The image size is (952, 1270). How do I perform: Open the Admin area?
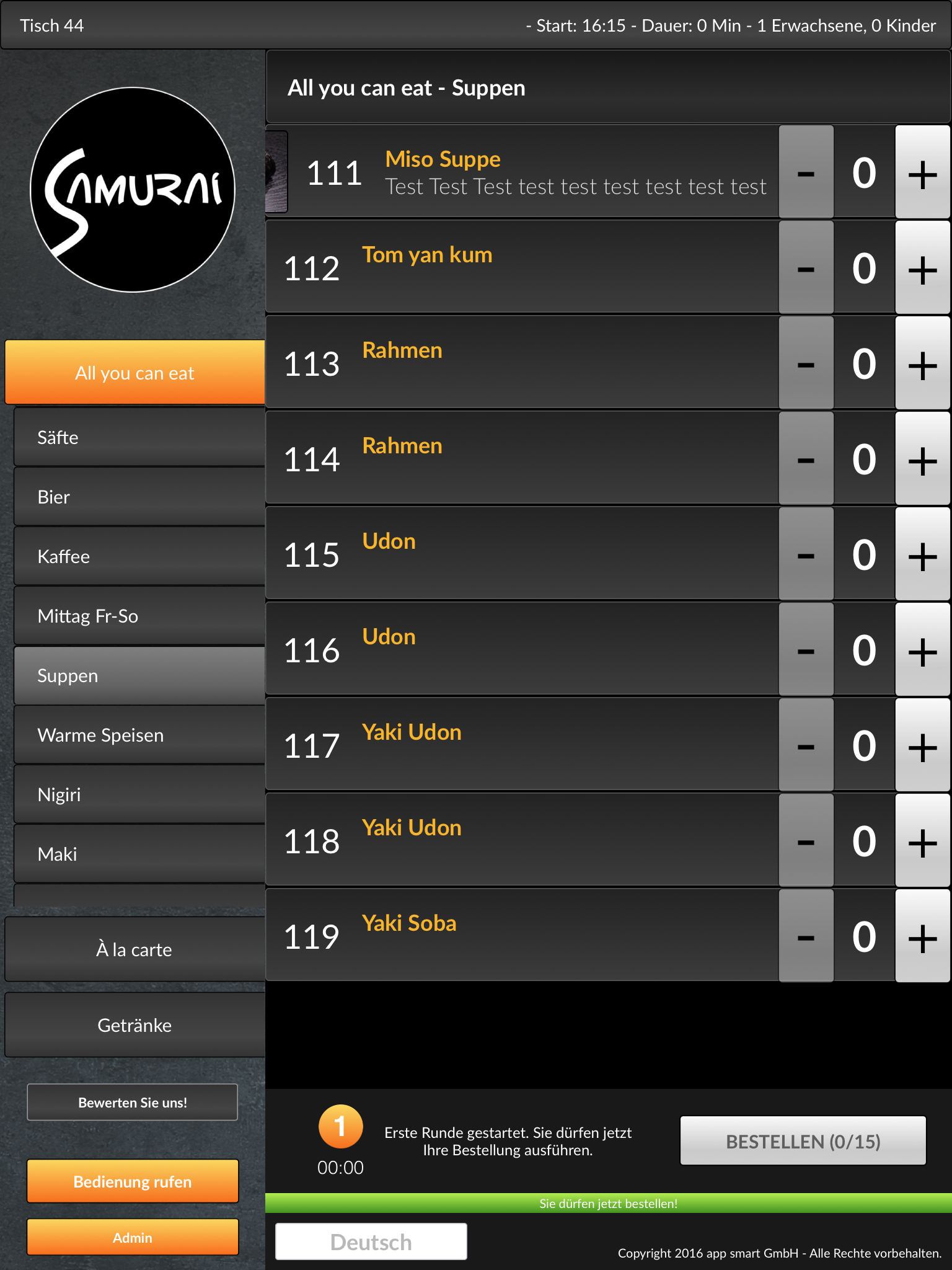point(133,1237)
